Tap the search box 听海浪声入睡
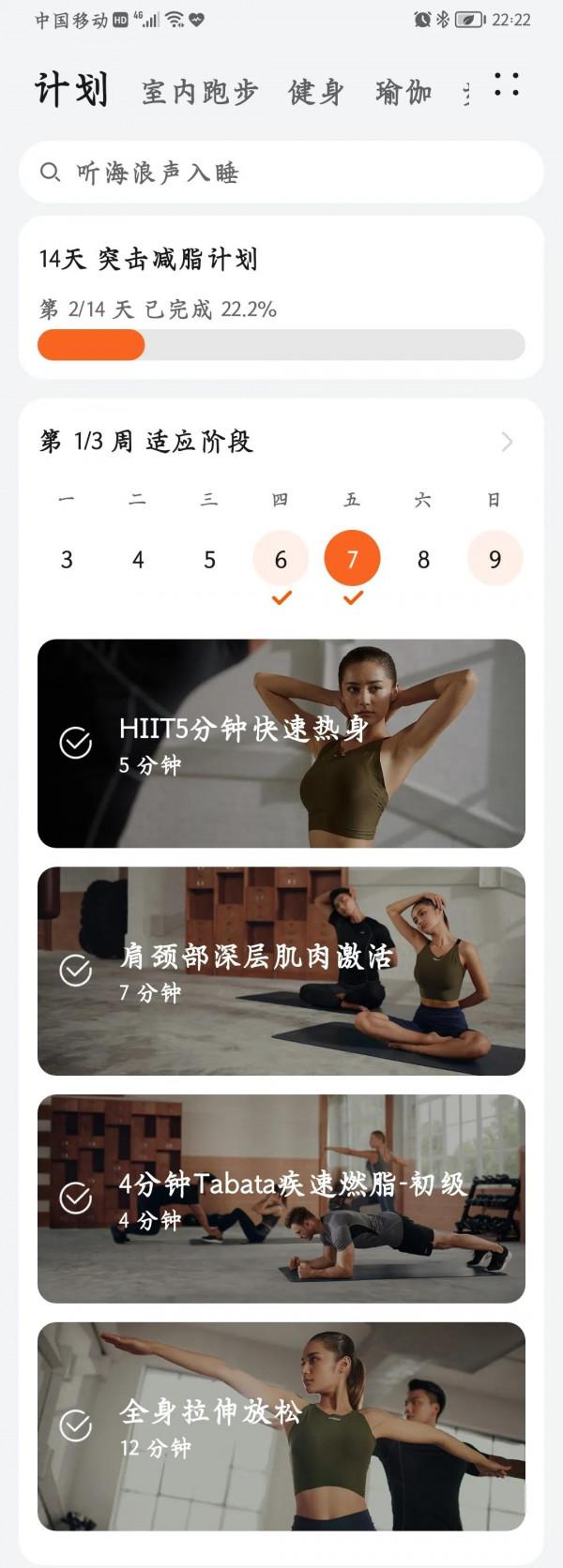The image size is (563, 1568). pos(281,173)
